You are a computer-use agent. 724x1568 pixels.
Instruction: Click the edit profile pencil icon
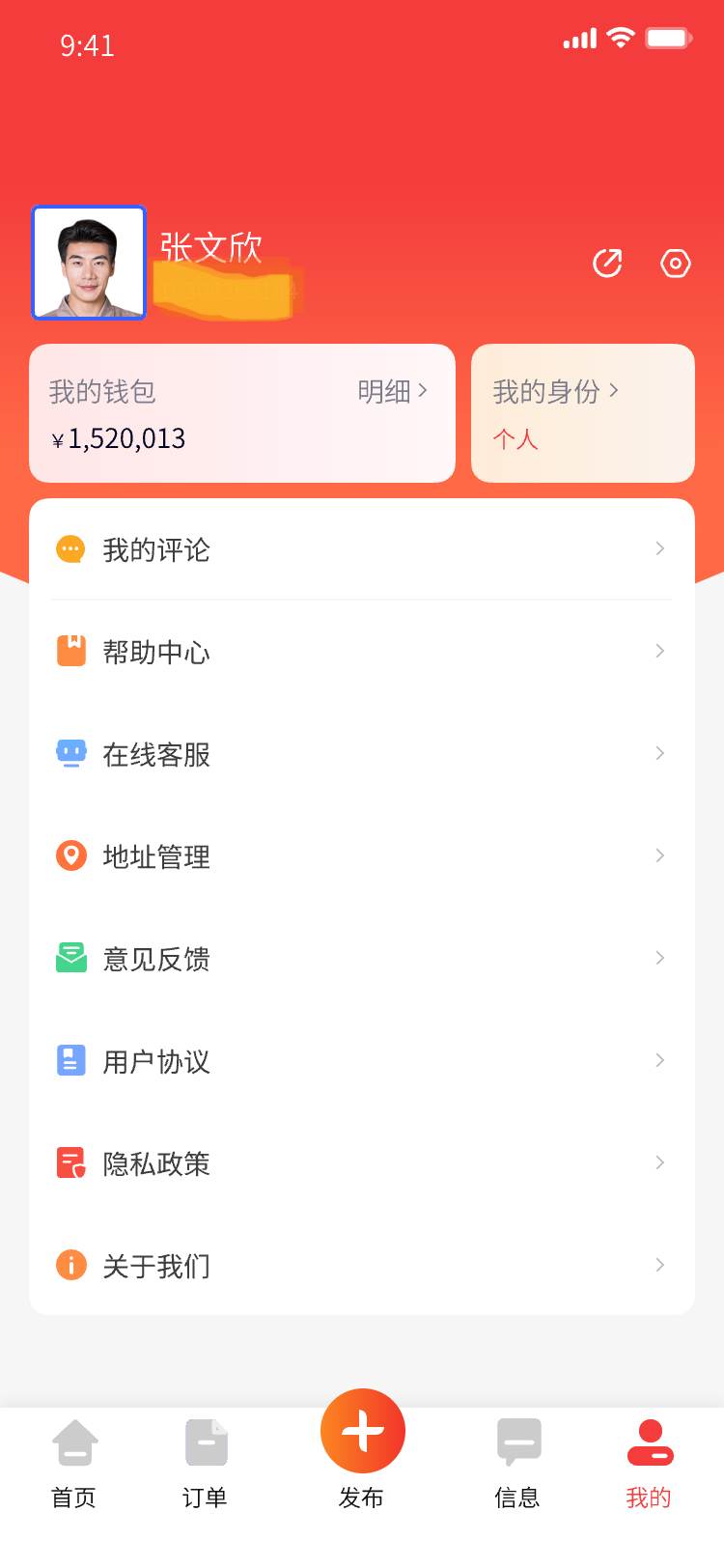(x=606, y=263)
